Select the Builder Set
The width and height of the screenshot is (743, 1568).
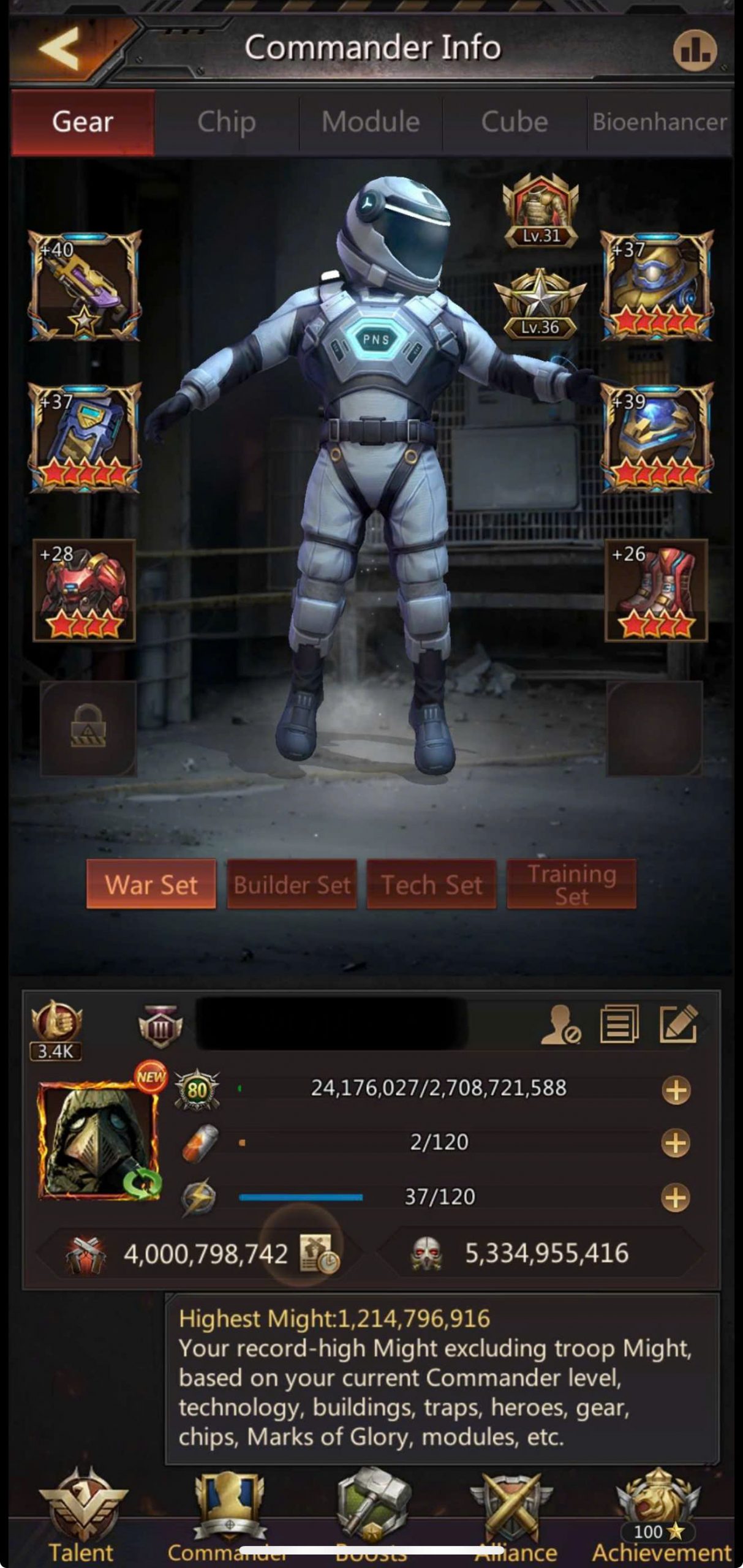292,884
